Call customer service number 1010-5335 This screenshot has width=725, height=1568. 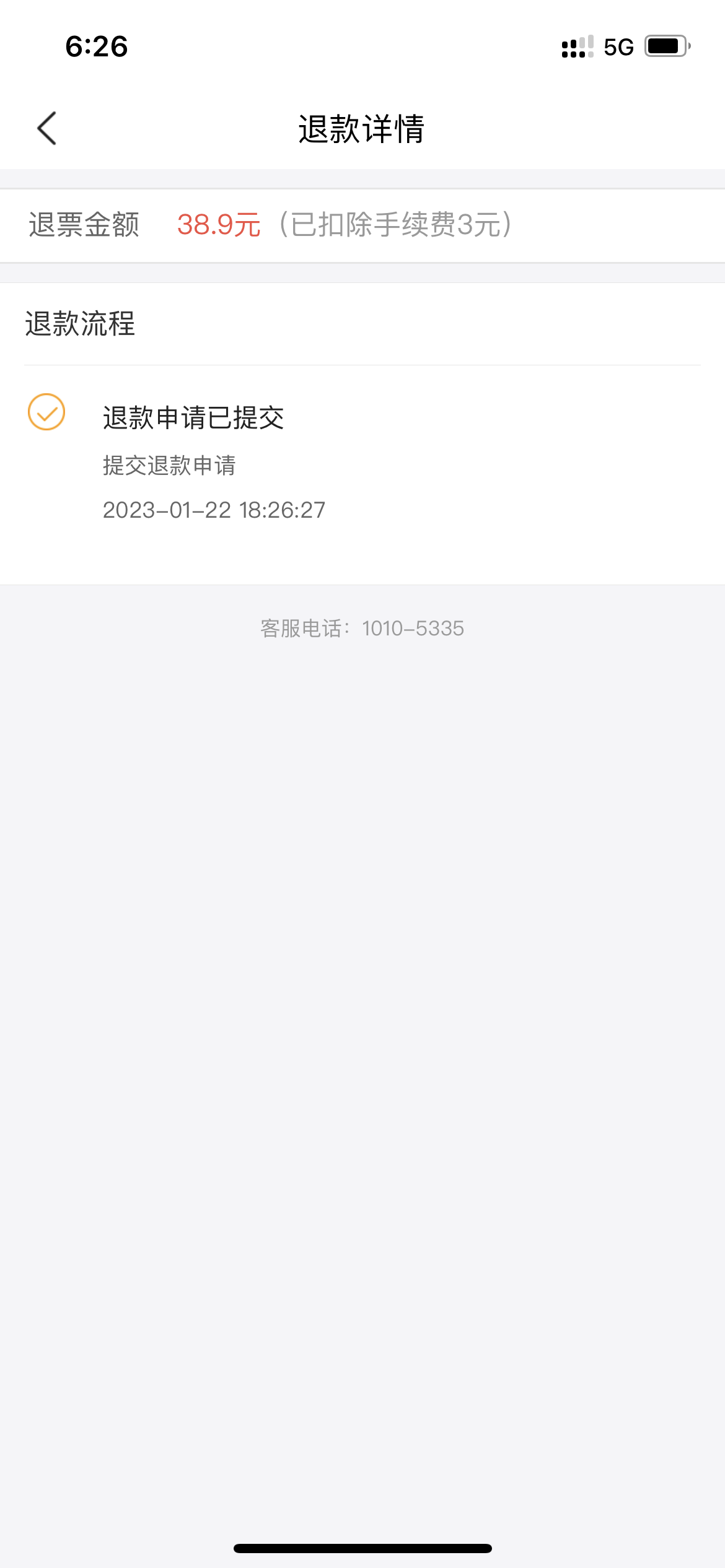point(413,628)
